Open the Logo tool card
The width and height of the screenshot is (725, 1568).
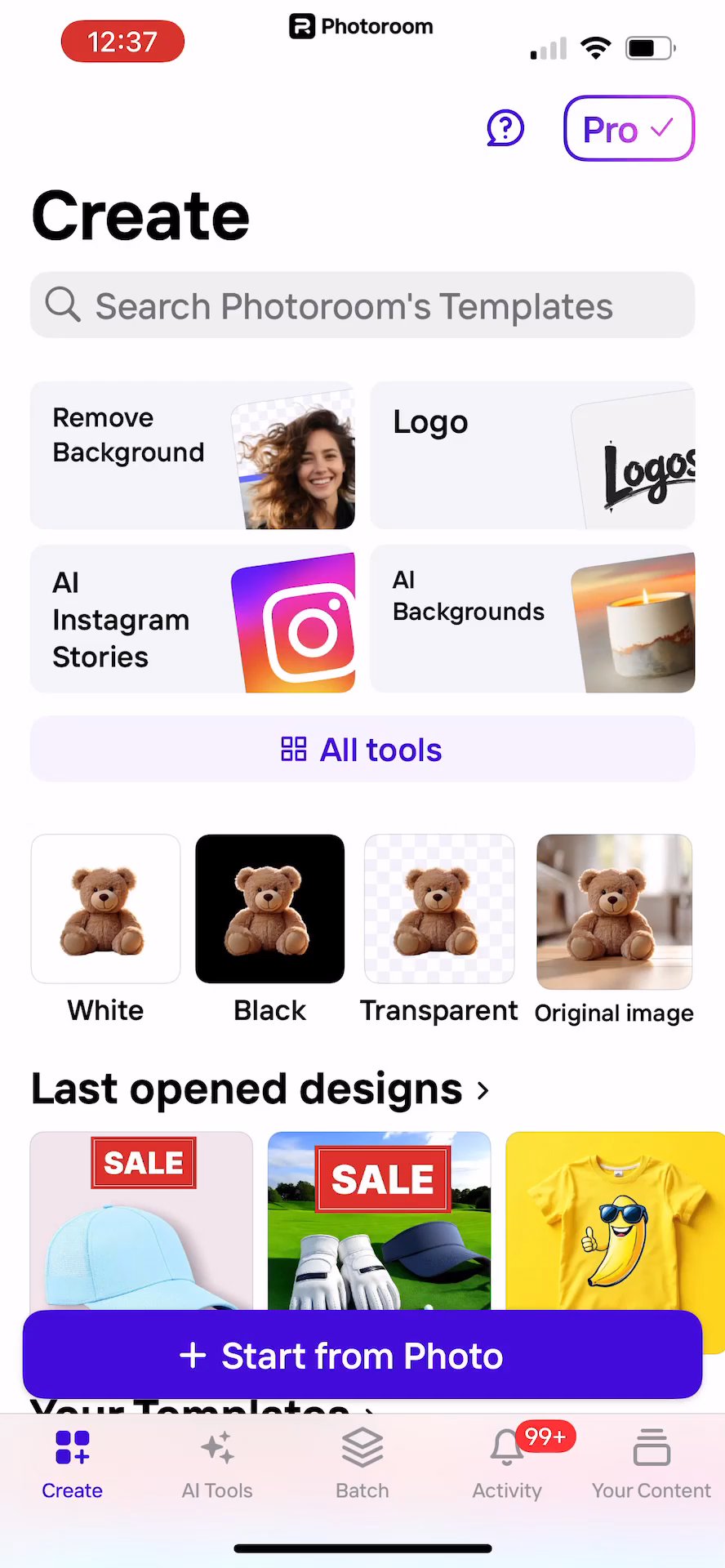pos(532,456)
